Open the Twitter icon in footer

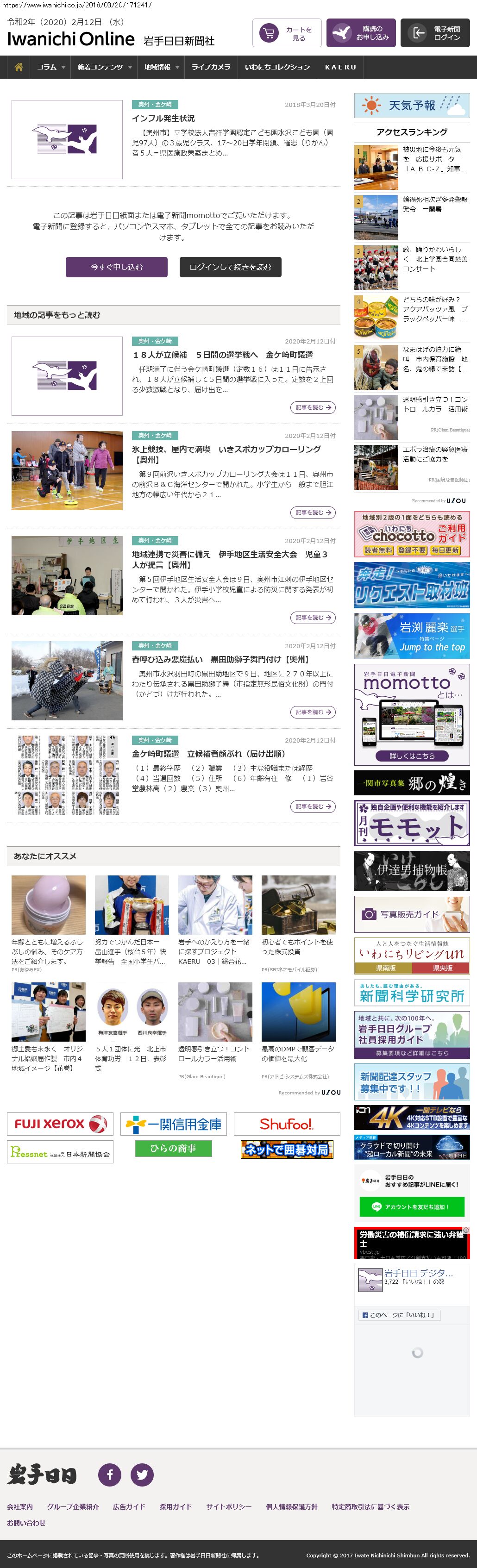[142, 1474]
